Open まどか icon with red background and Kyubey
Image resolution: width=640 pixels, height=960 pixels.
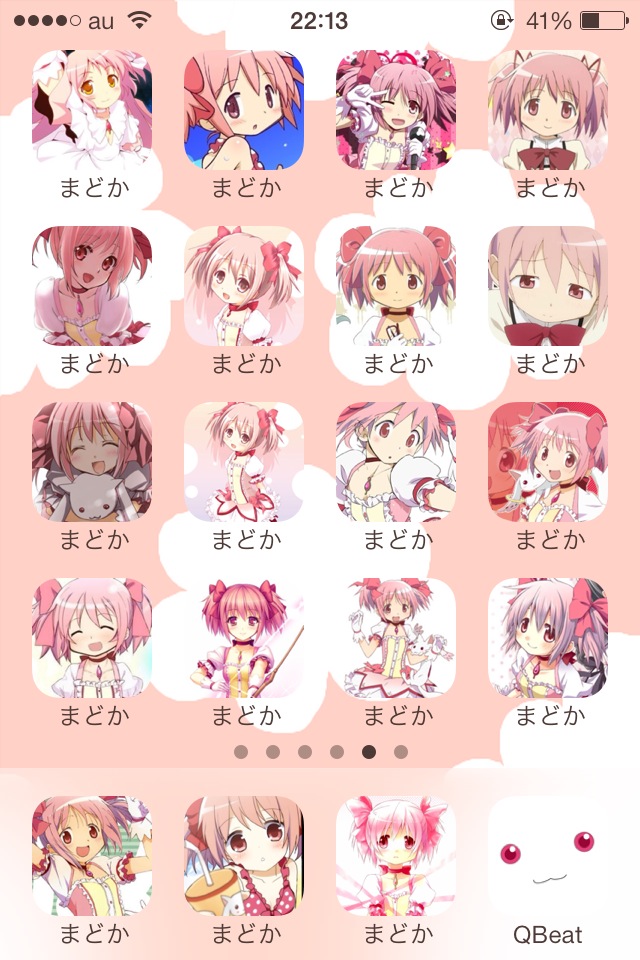tap(548, 462)
